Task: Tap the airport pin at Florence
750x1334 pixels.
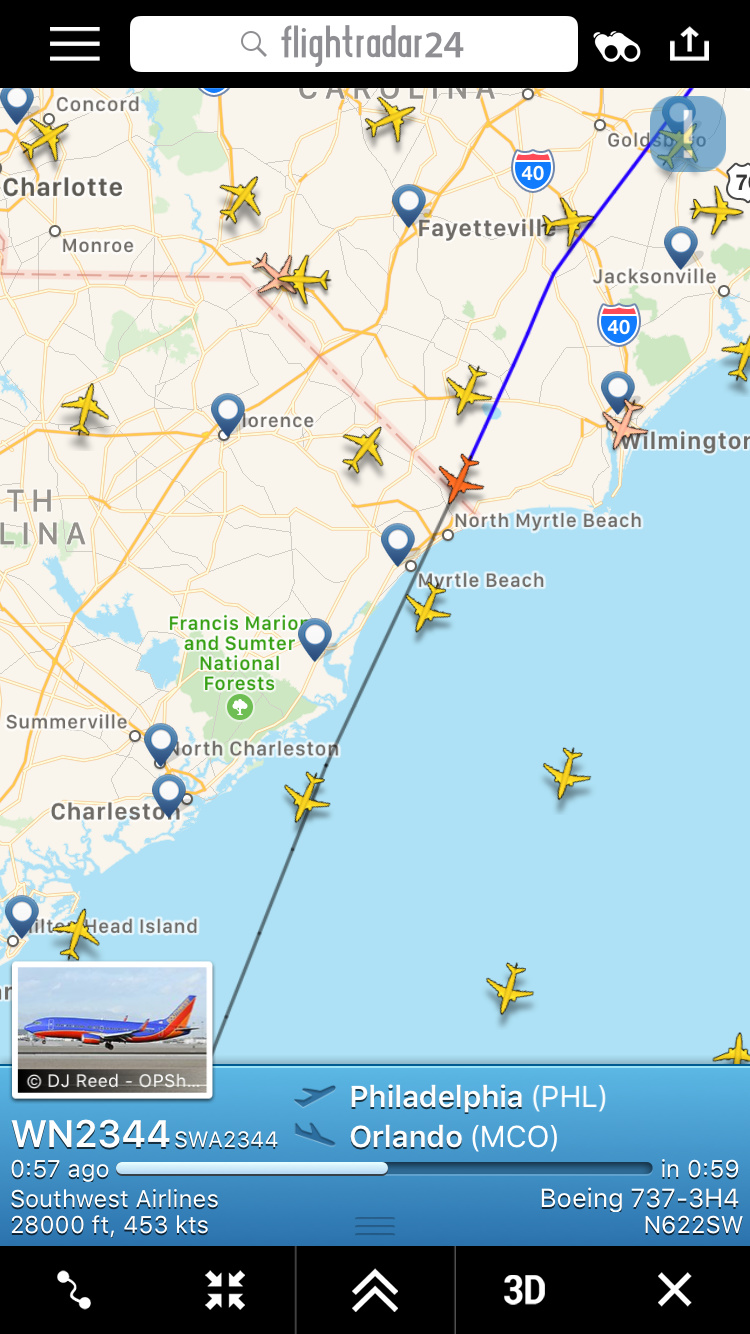Action: click(x=227, y=412)
